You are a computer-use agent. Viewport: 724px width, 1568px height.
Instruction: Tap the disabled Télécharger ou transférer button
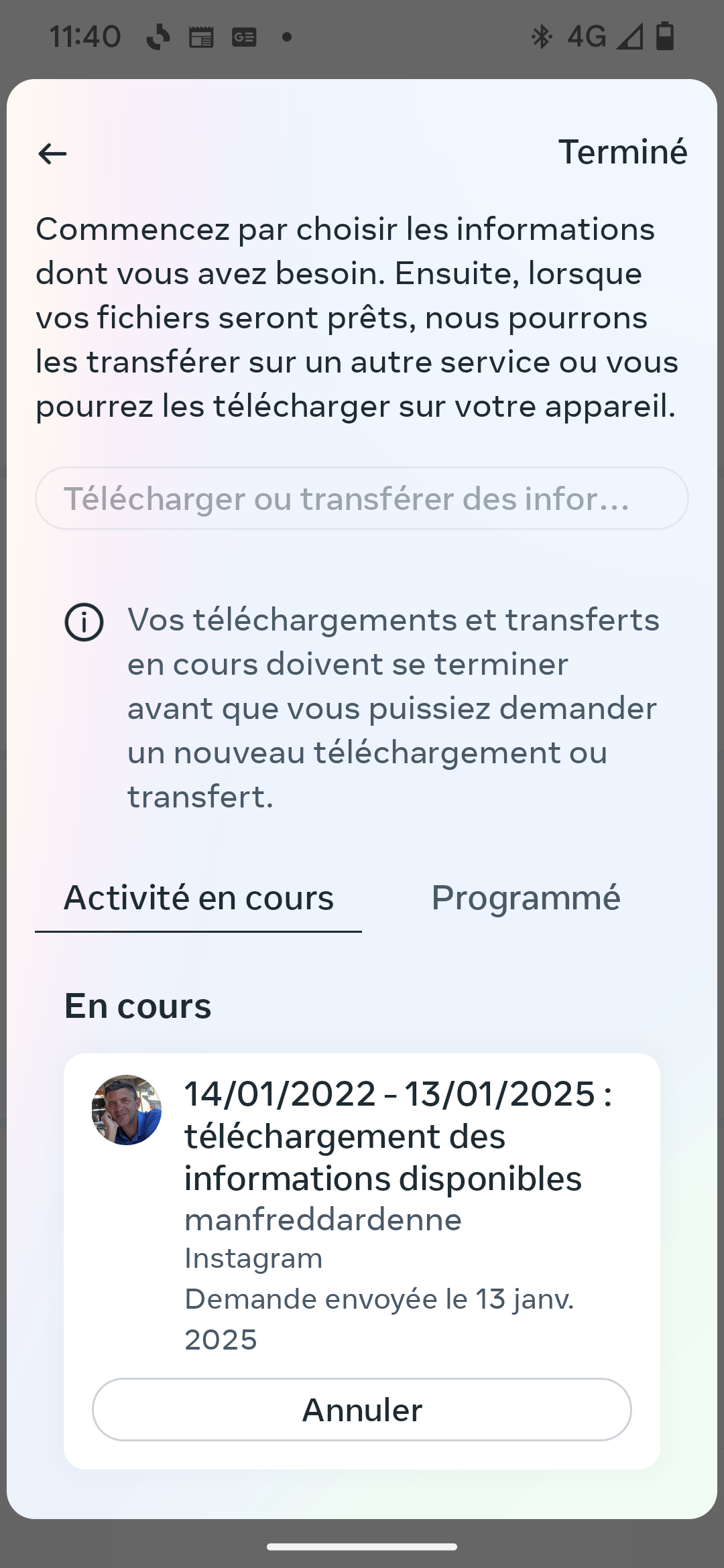(x=362, y=499)
